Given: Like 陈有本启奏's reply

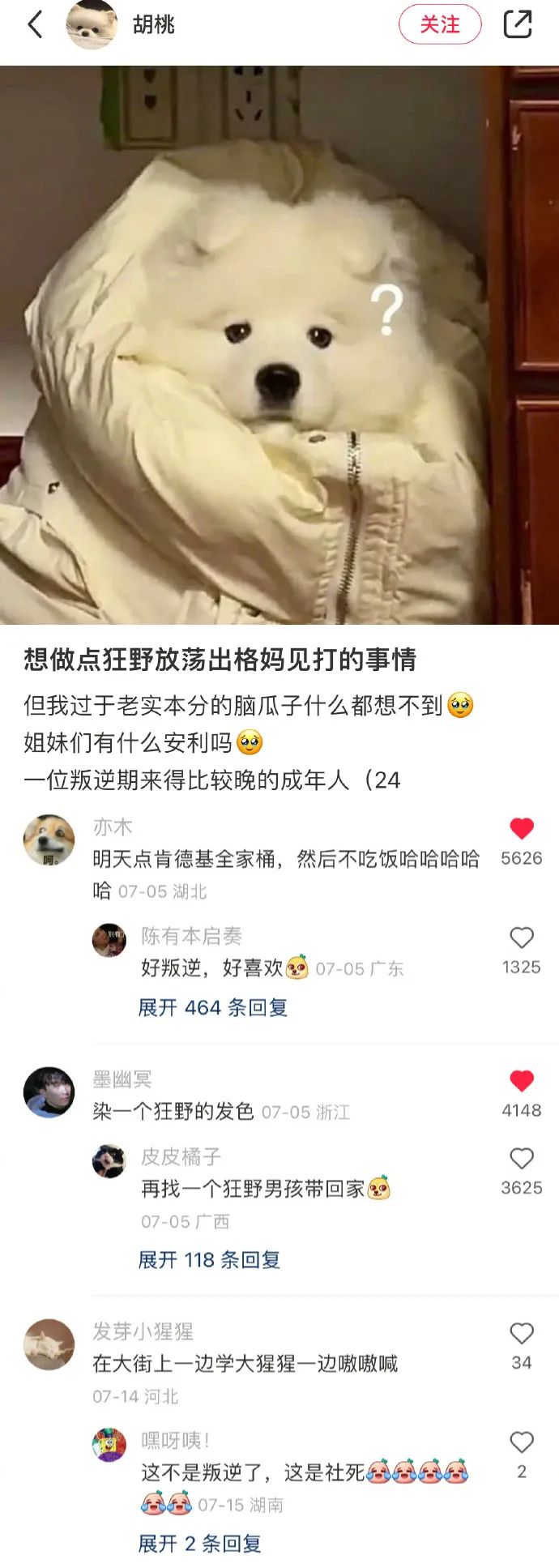Looking at the screenshot, I should [522, 938].
